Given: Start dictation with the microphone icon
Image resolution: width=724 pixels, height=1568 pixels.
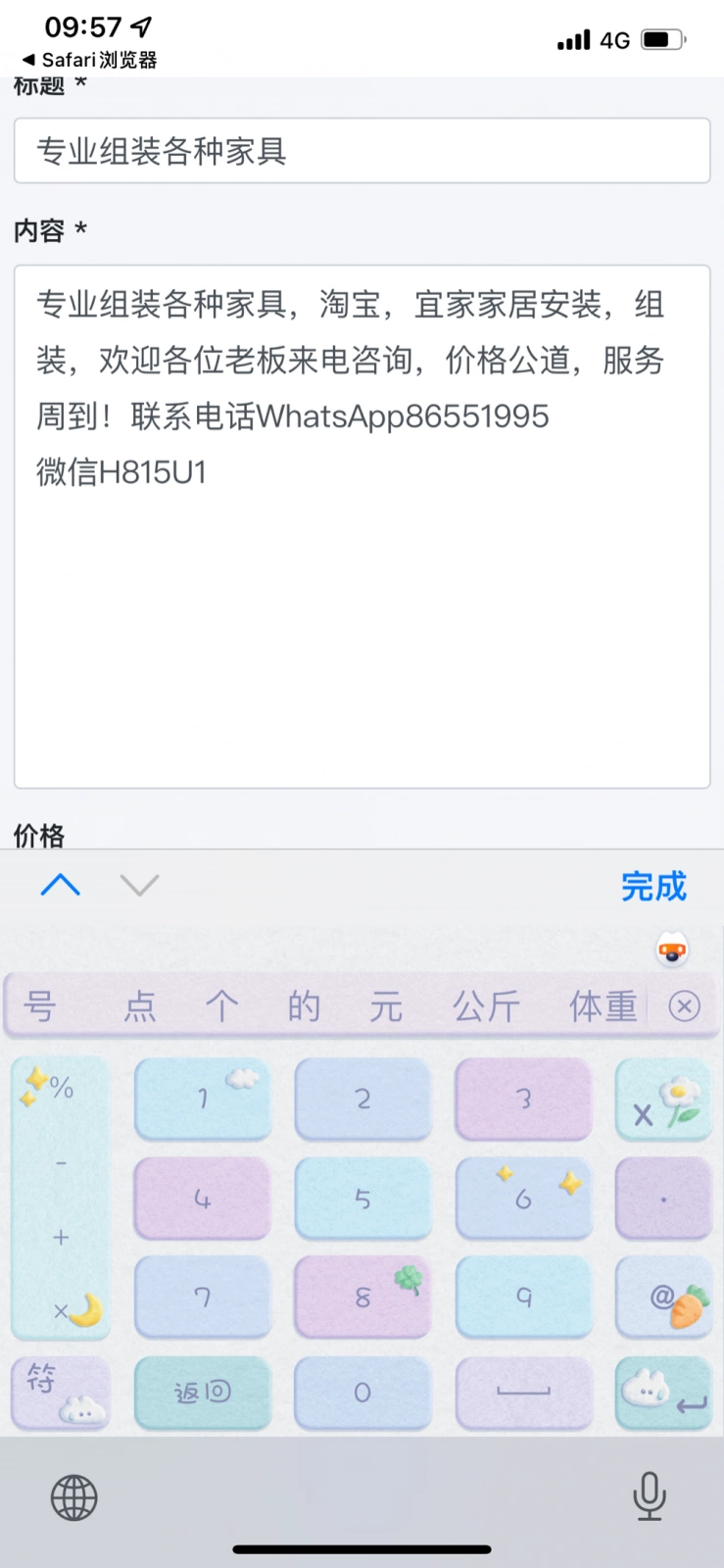Looking at the screenshot, I should point(649,1496).
